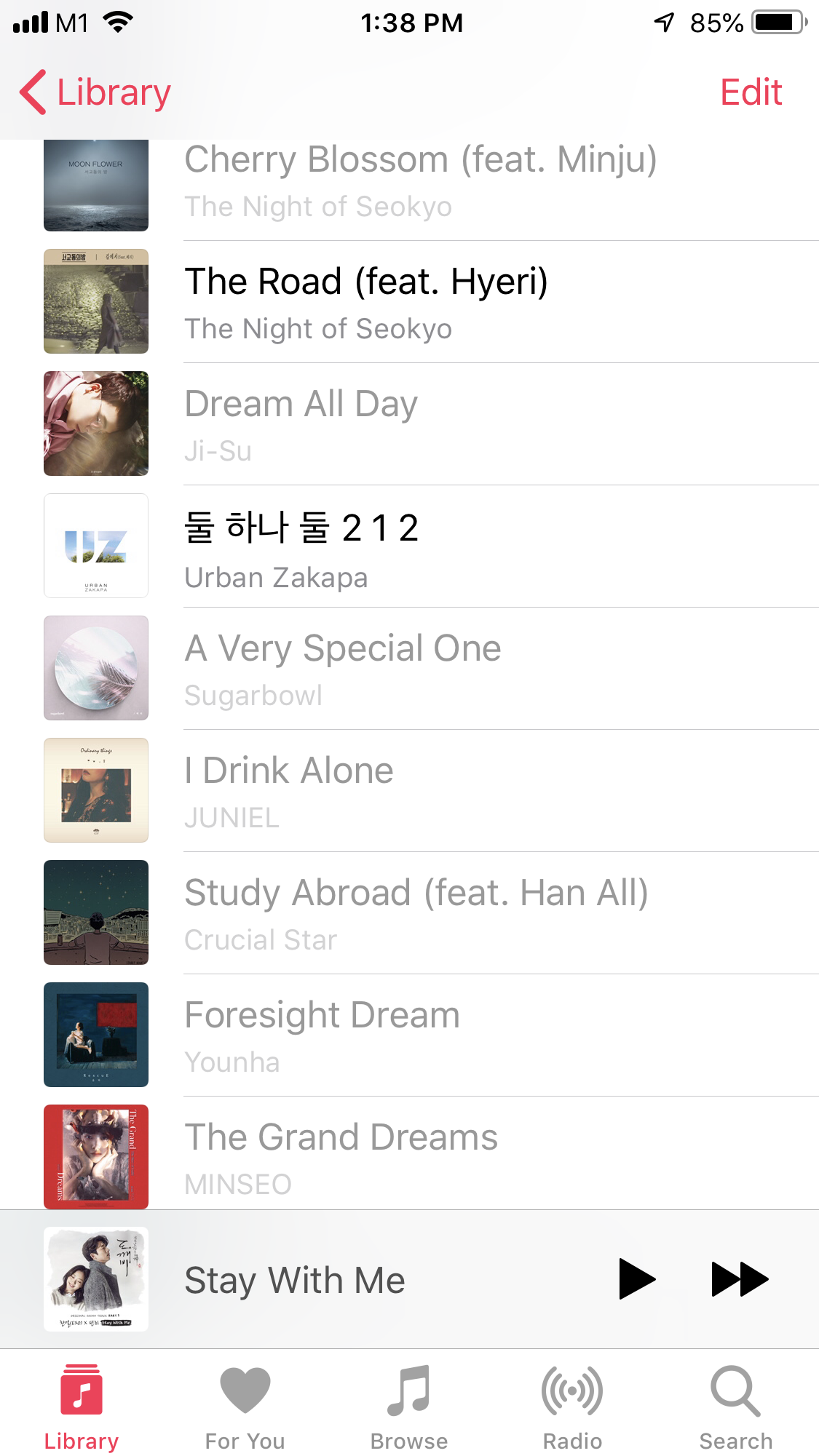Tap Edit to modify the playlist
This screenshot has height=1456, width=819.
tap(751, 92)
